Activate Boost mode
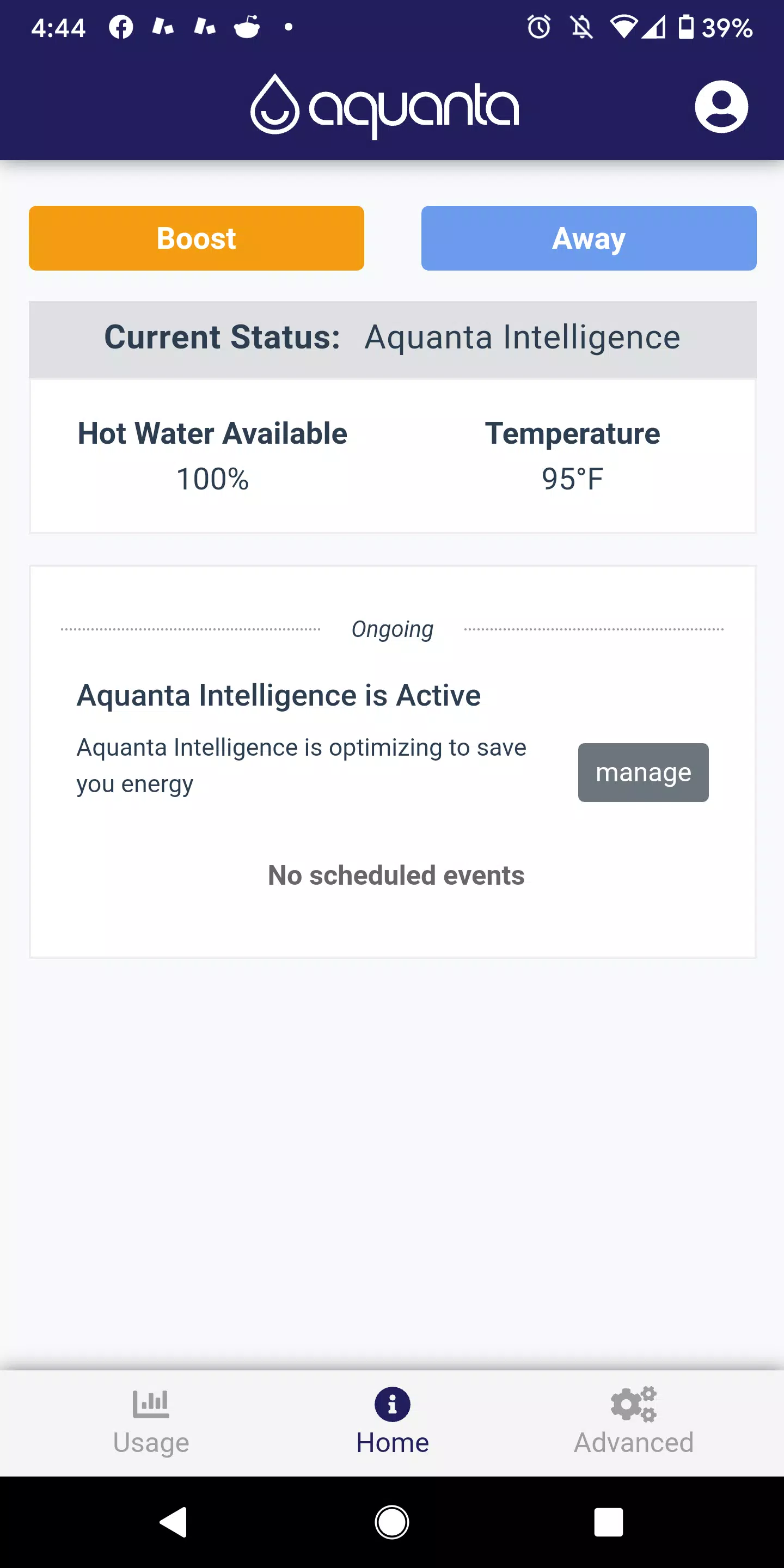This screenshot has width=784, height=1568. pos(196,238)
